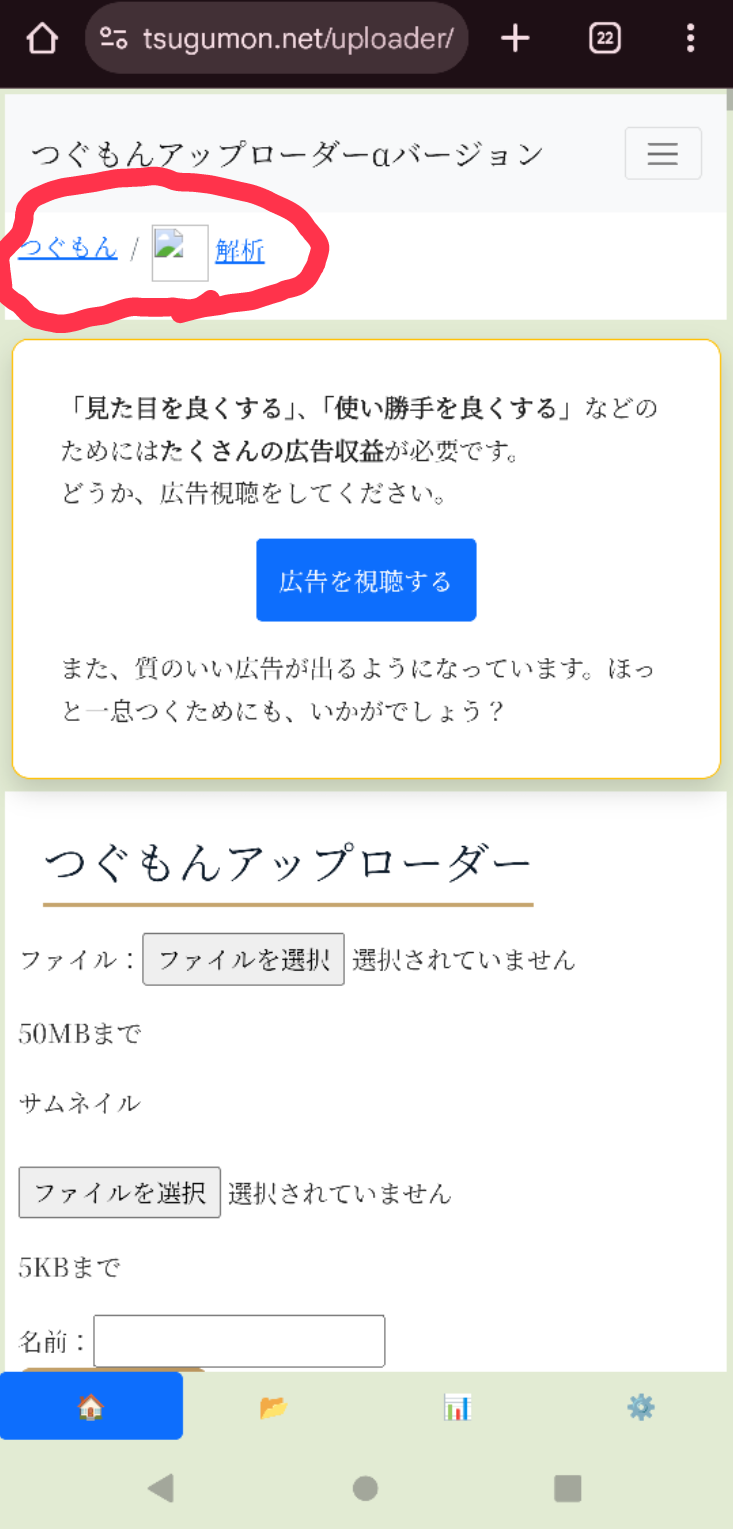Screen dimensions: 733x1529
Task: Follow the つぐもん breadcrumb link
Action: [67, 248]
